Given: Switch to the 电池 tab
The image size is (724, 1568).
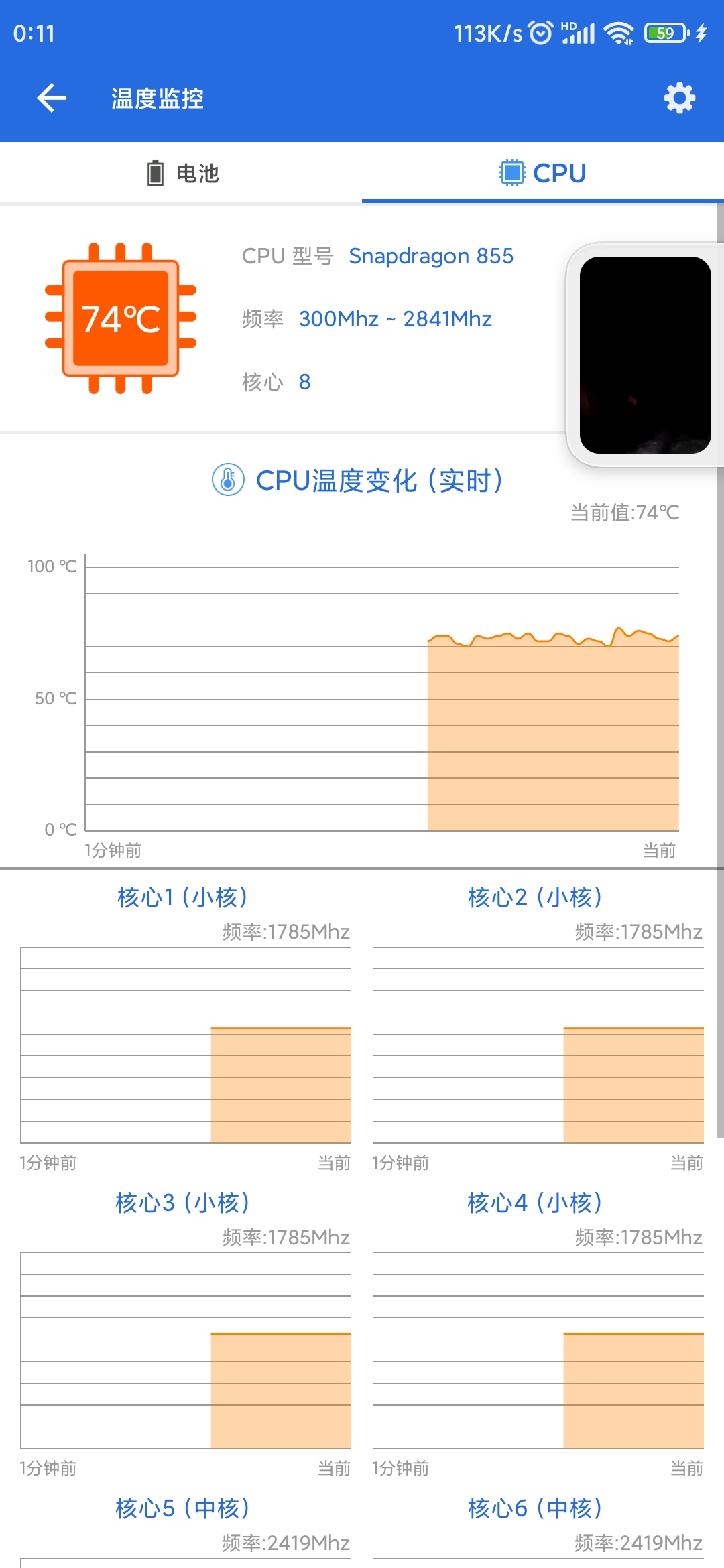Looking at the screenshot, I should coord(182,173).
